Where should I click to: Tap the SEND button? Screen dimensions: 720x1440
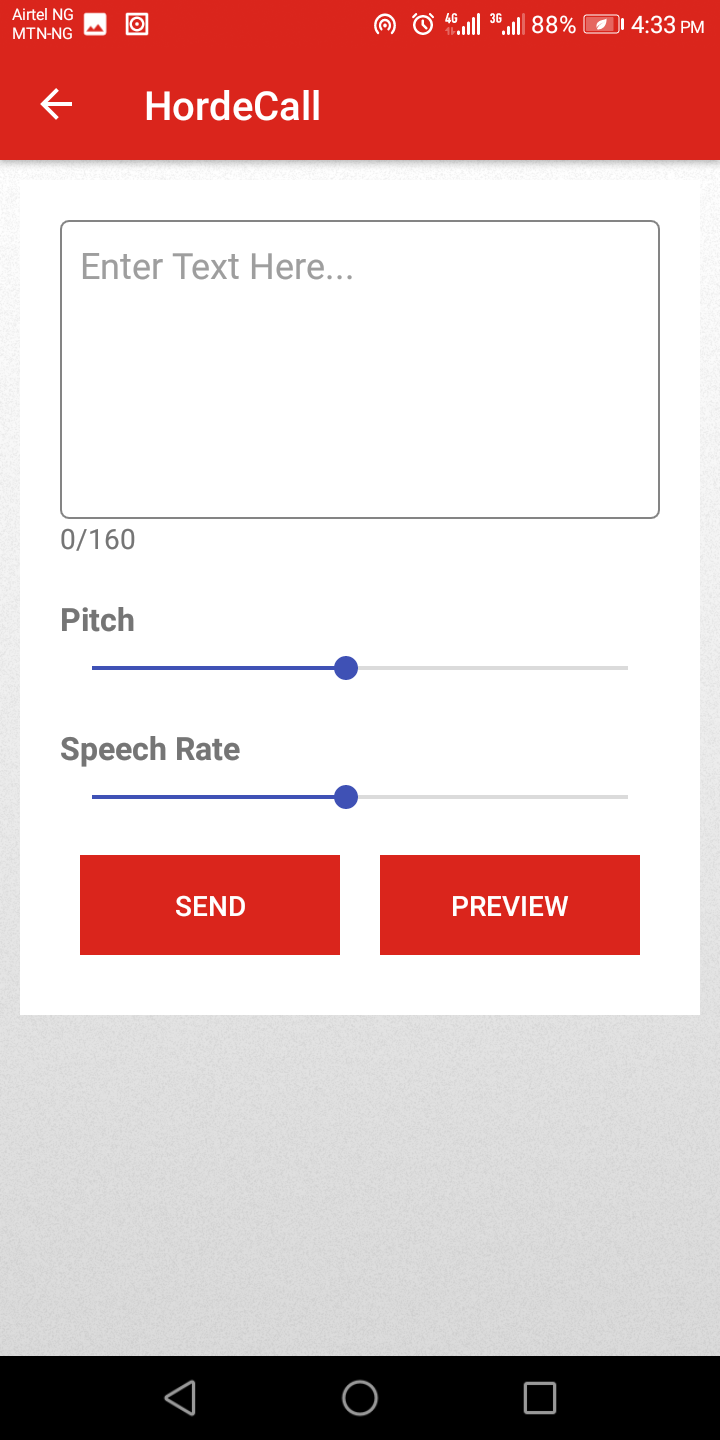[x=210, y=905]
